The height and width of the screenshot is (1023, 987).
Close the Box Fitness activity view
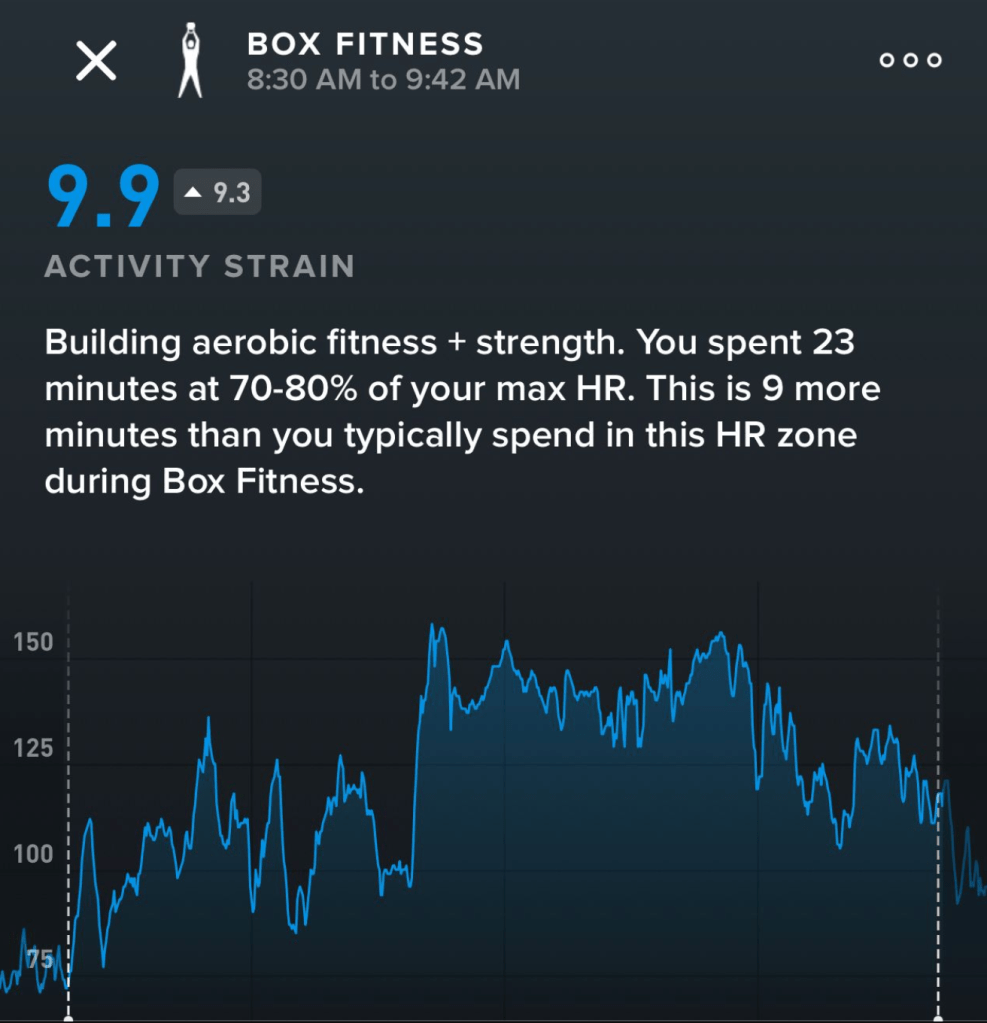[97, 62]
